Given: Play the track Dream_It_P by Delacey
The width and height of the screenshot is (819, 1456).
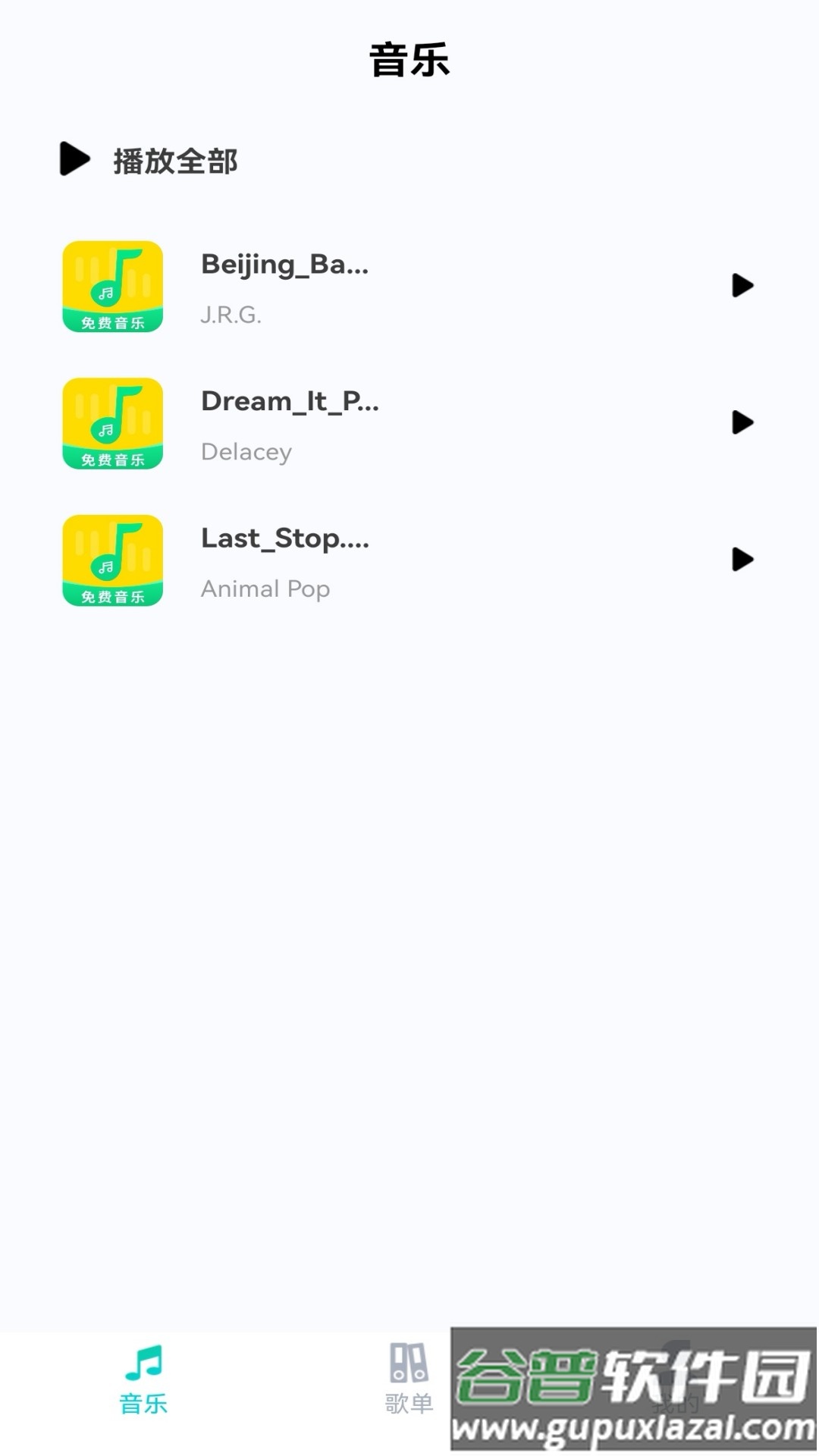Looking at the screenshot, I should [x=742, y=423].
